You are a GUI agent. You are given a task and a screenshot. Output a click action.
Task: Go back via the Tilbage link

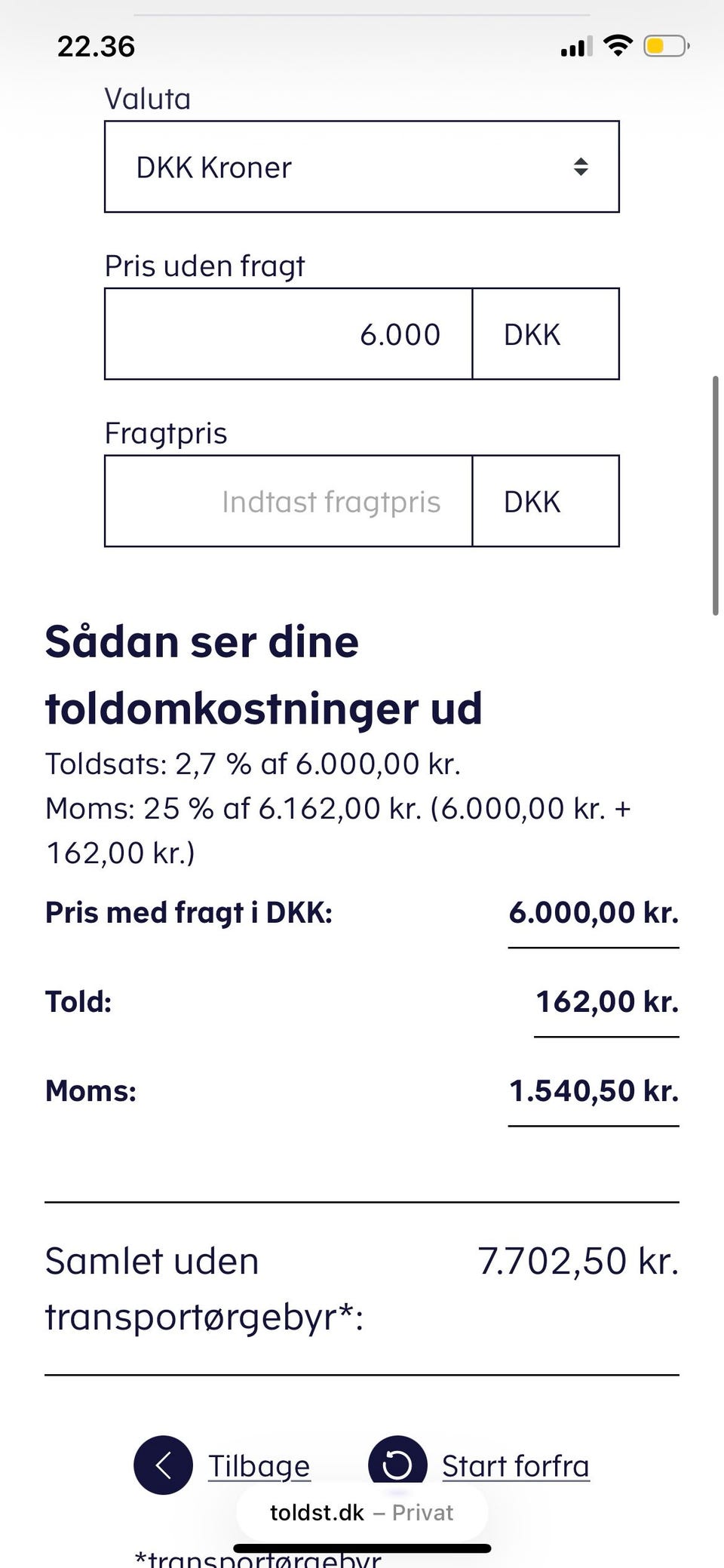click(258, 1466)
